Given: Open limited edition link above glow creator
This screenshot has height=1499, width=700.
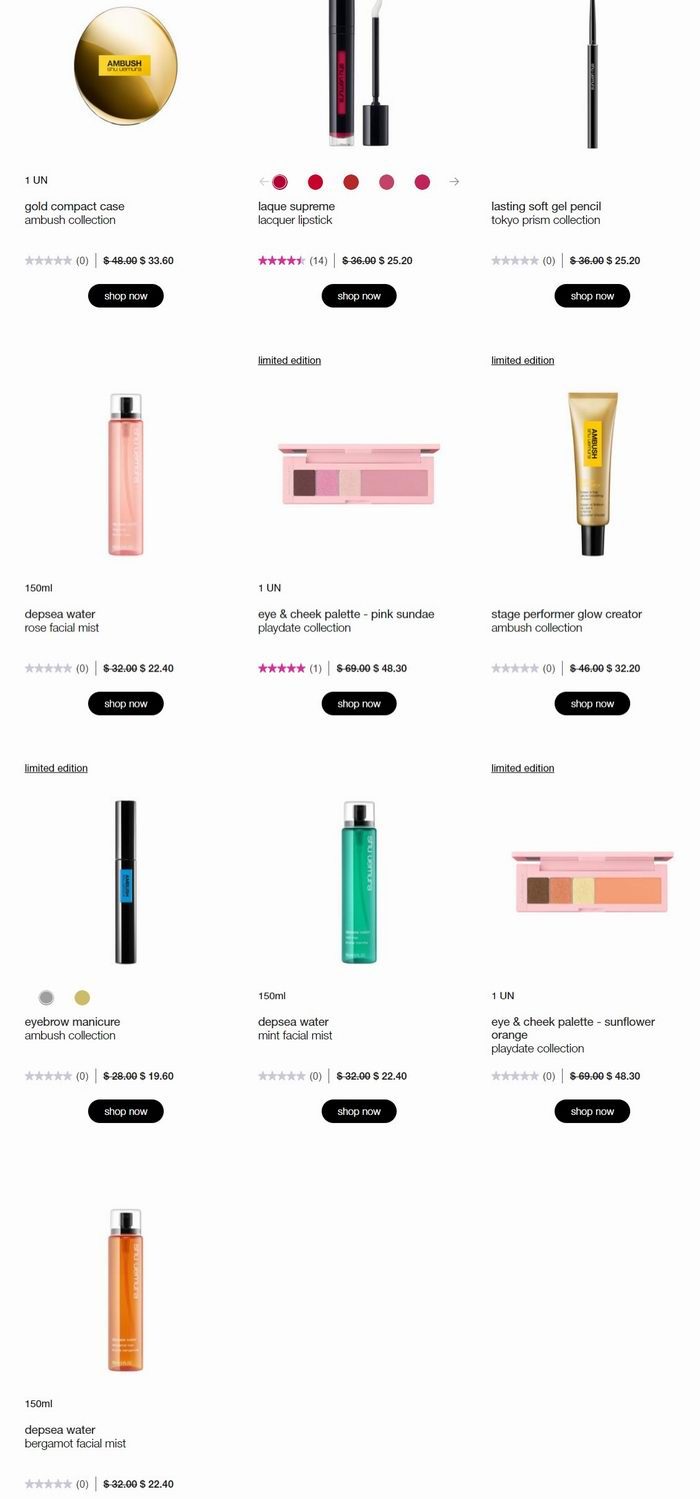Looking at the screenshot, I should coord(522,360).
